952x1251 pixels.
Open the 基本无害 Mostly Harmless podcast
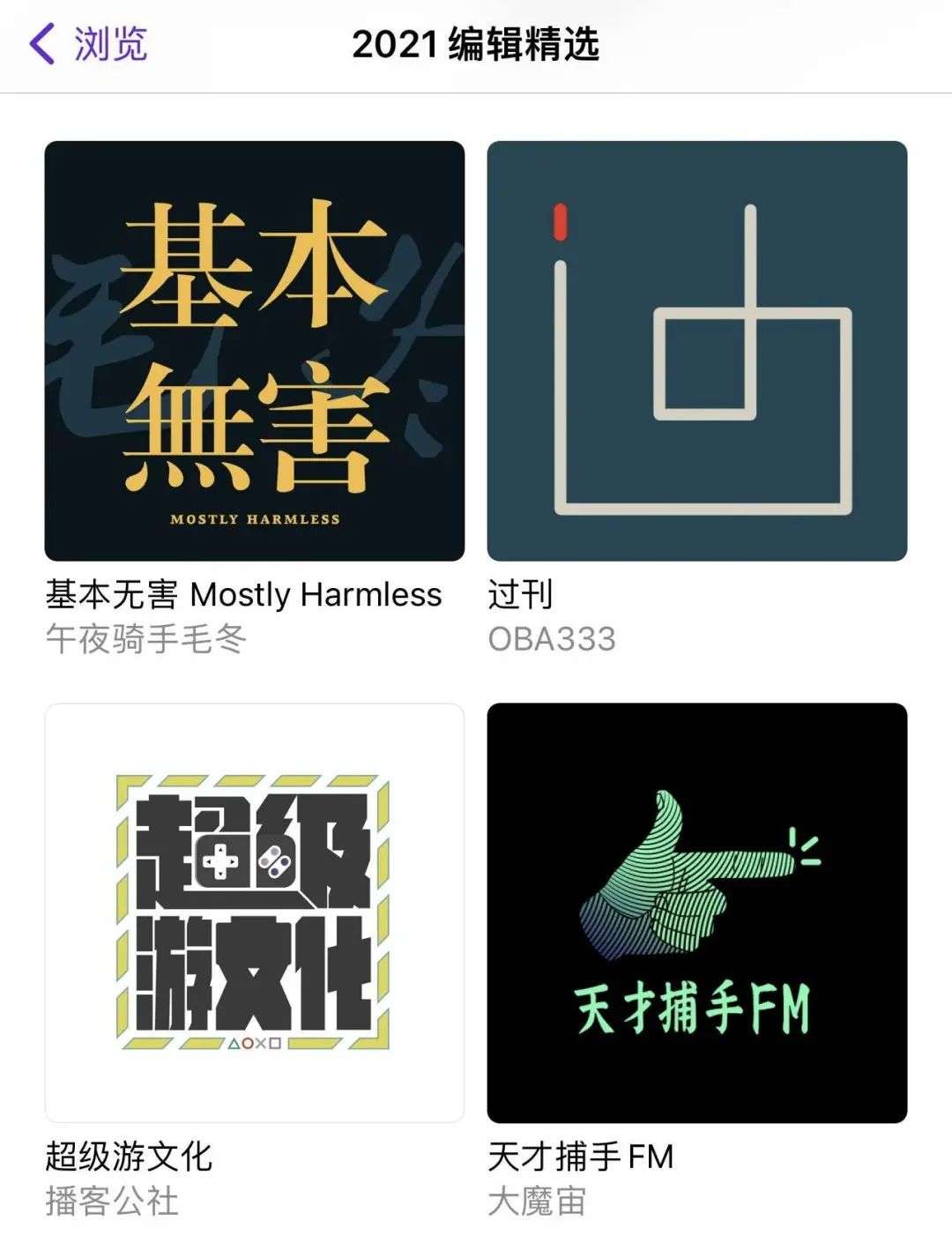point(254,351)
